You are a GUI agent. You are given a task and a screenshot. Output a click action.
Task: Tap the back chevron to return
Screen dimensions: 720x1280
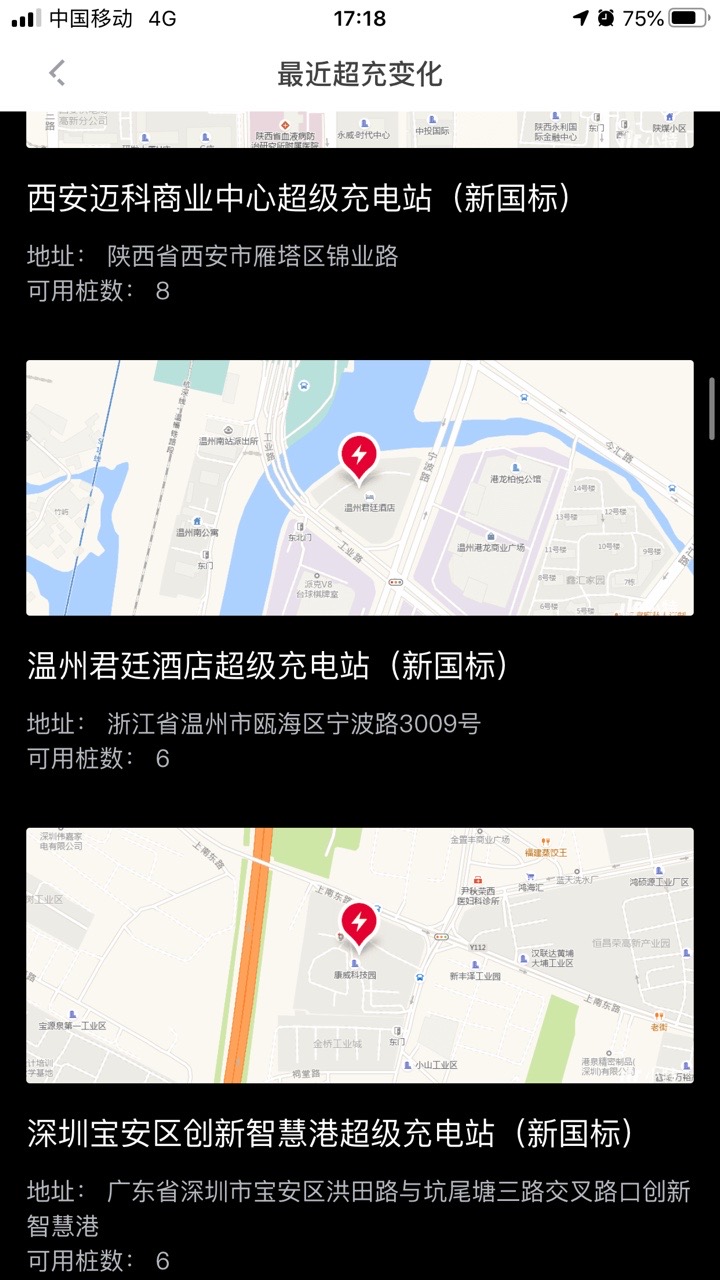(57, 73)
